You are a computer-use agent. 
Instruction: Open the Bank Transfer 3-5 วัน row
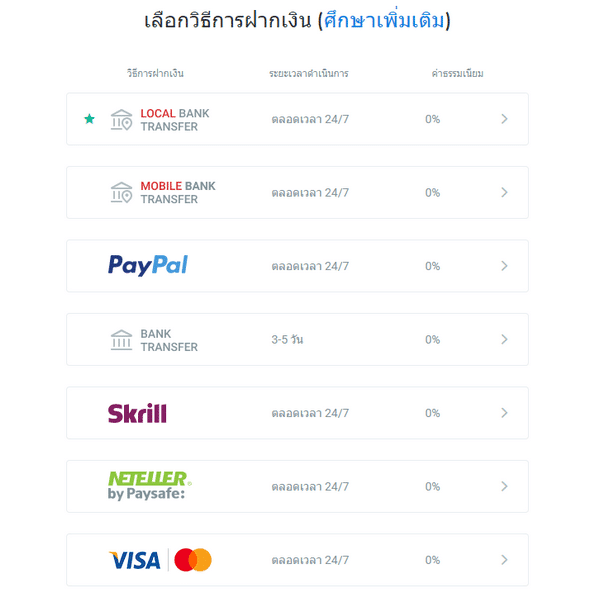pos(297,339)
